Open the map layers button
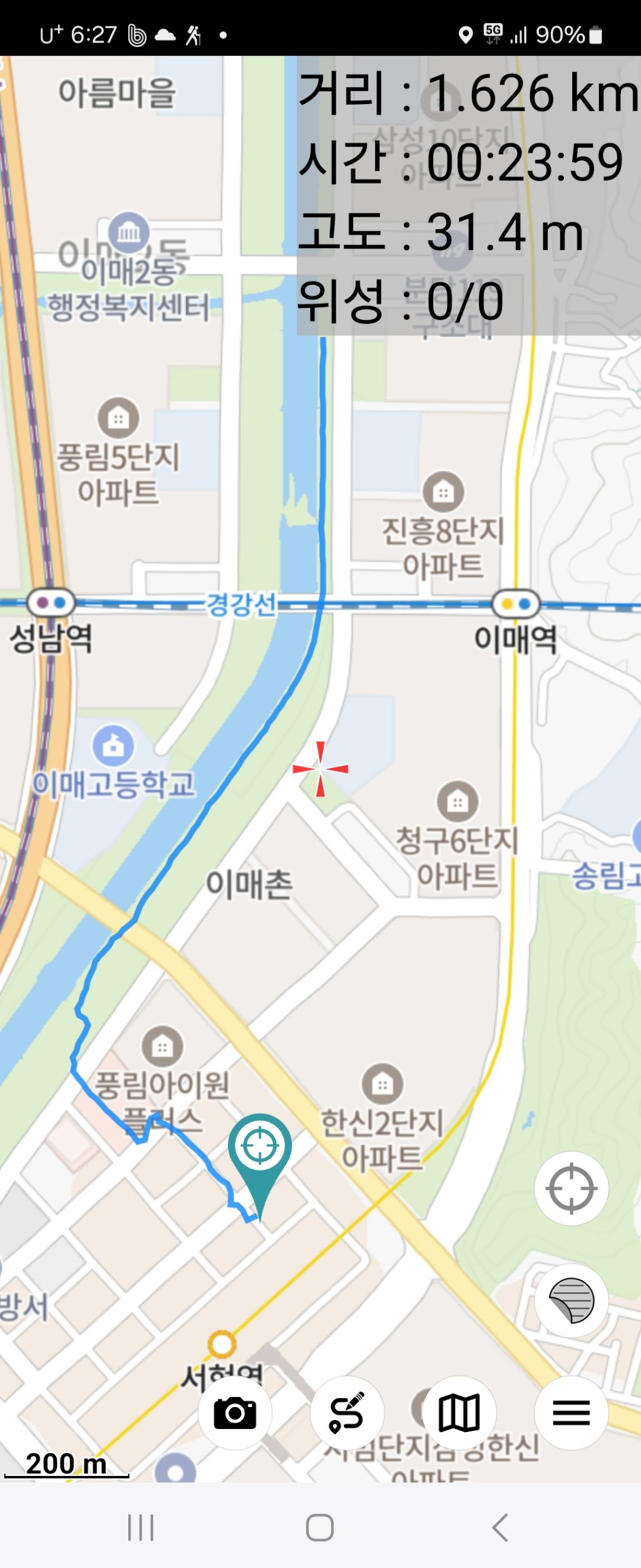Image resolution: width=641 pixels, height=1568 pixels. (x=571, y=1301)
